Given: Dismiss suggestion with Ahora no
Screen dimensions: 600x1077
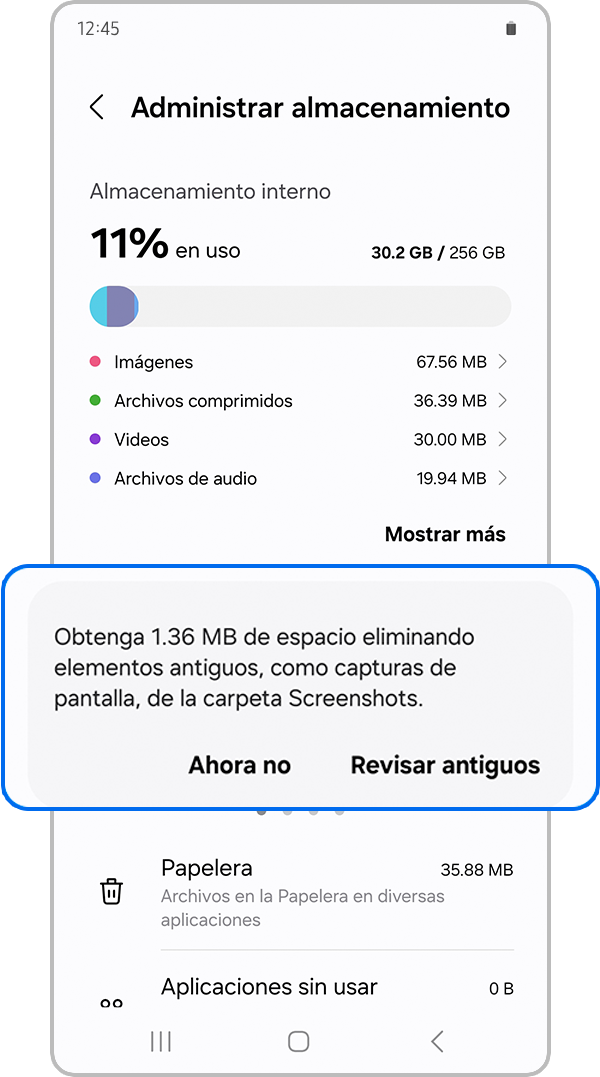Looking at the screenshot, I should coord(239,766).
